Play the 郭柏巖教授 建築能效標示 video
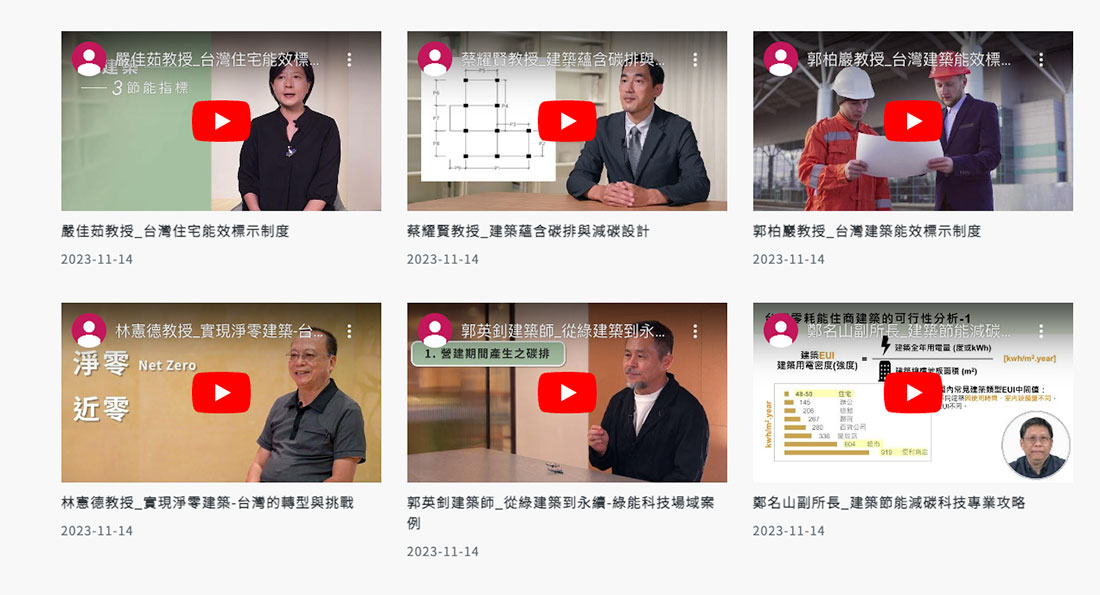 tap(913, 121)
